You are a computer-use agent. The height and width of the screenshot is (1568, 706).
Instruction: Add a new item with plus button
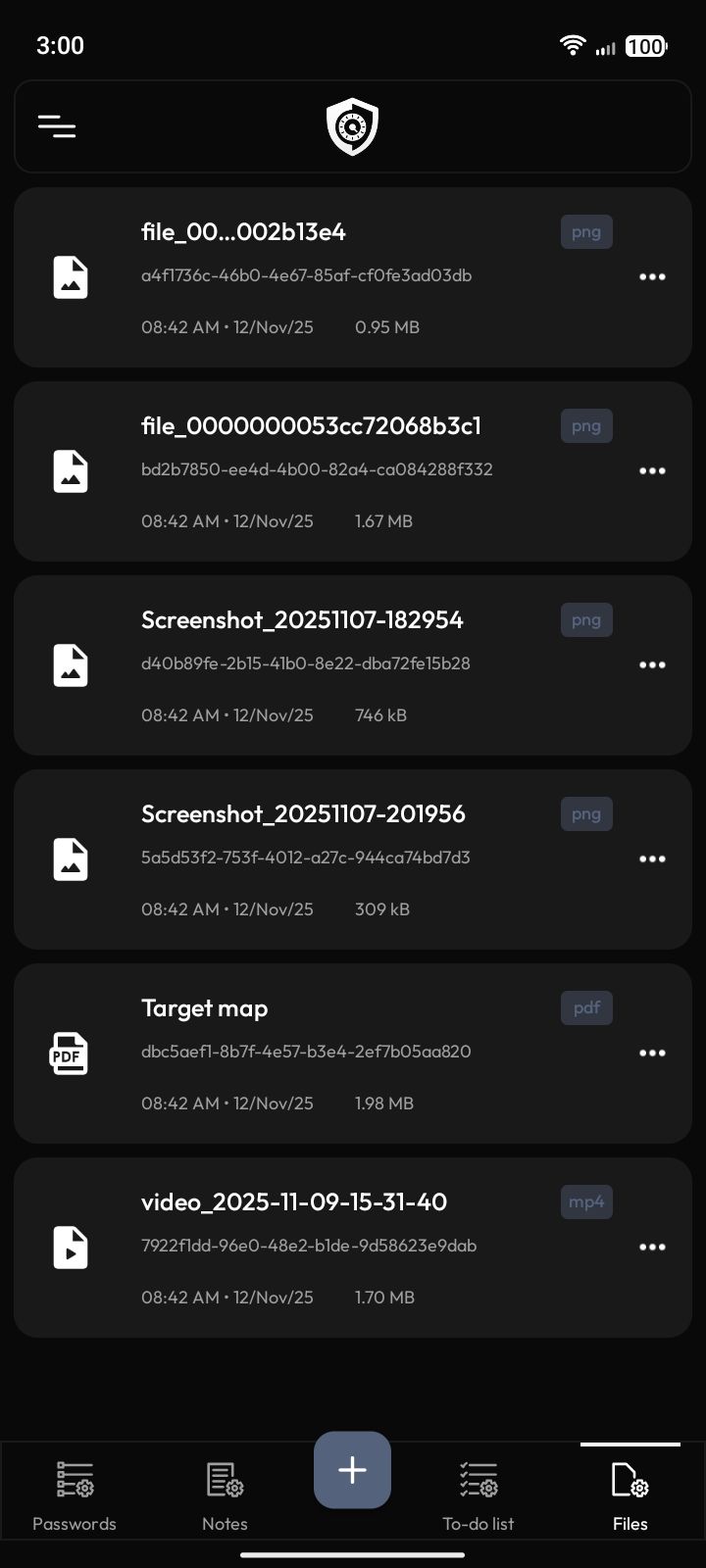(x=352, y=1470)
